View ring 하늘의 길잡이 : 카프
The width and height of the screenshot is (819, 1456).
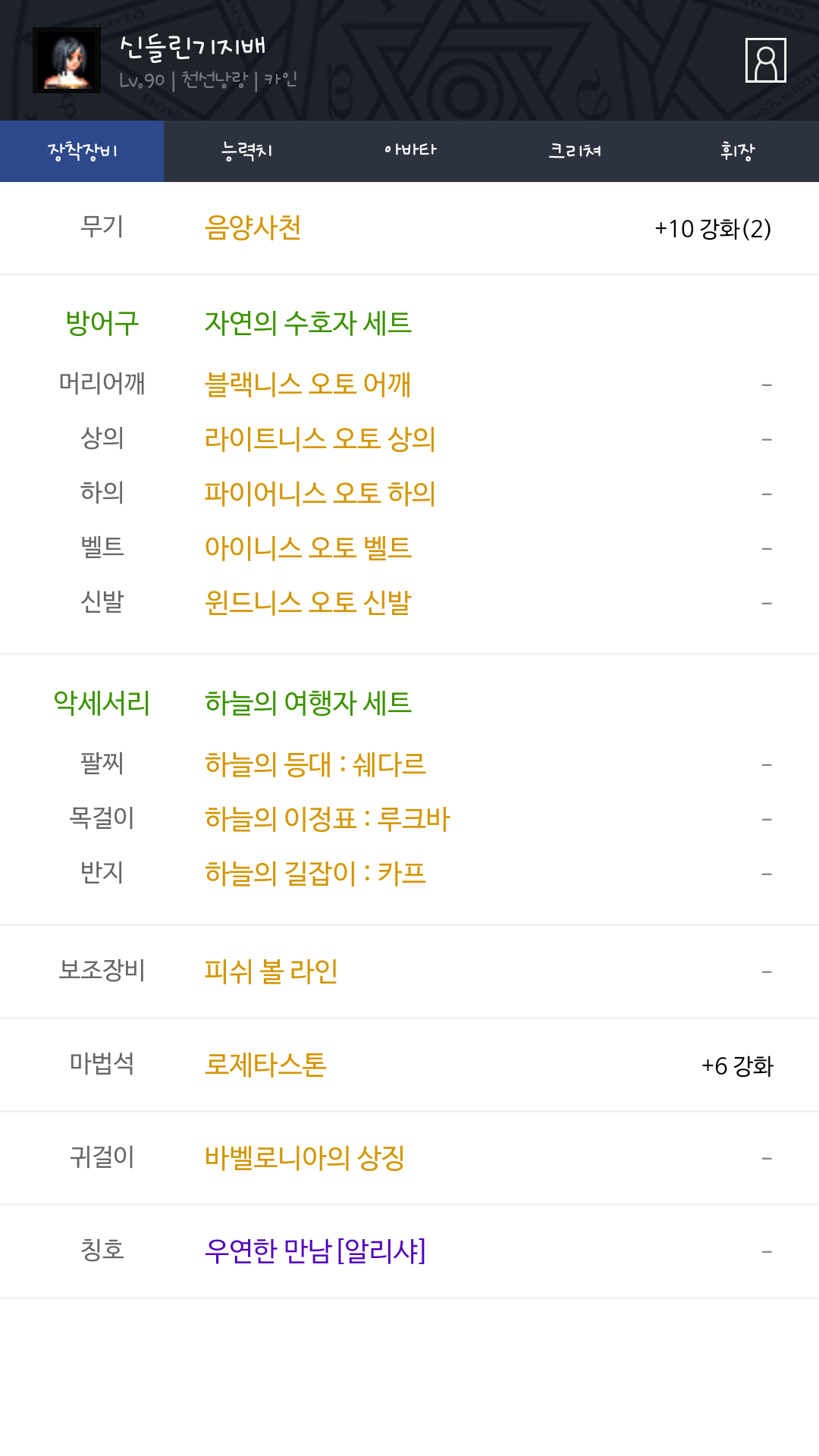[x=315, y=873]
